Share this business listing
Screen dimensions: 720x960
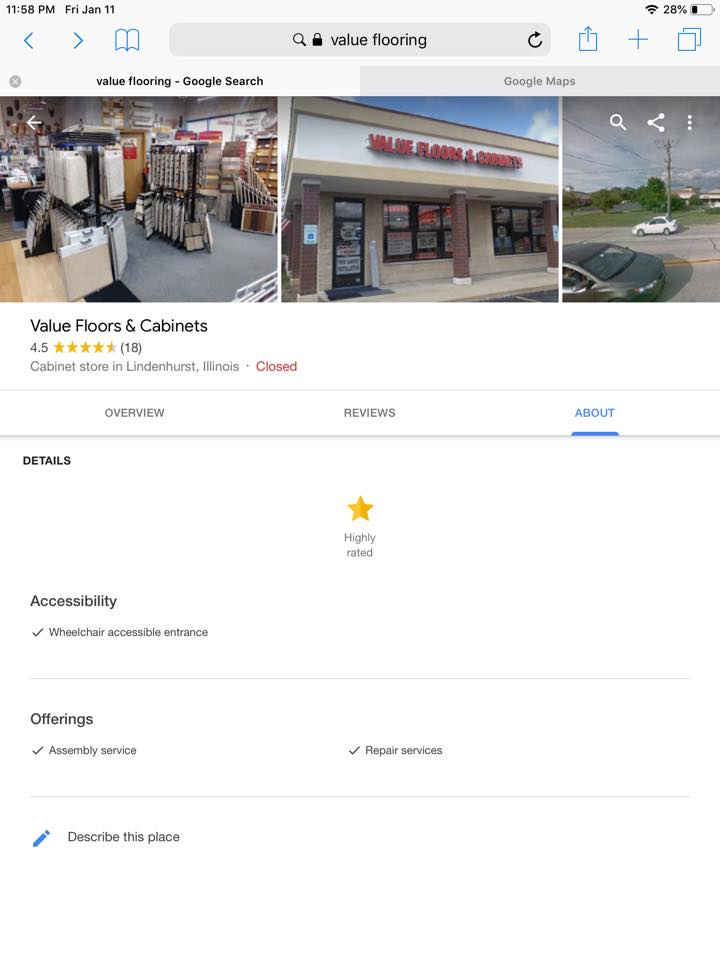click(x=656, y=122)
